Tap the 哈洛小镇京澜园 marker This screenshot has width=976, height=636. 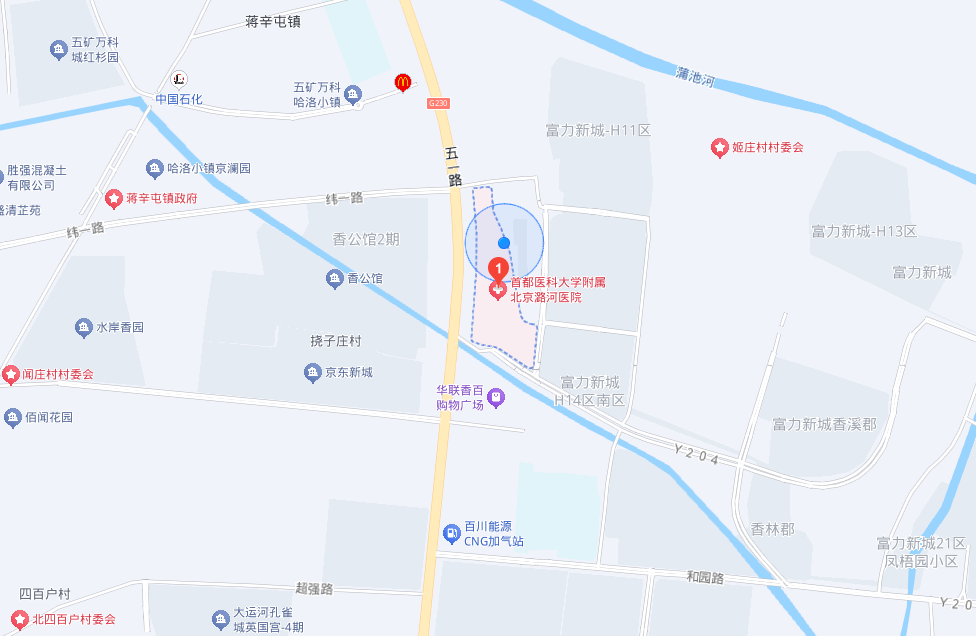[154, 168]
